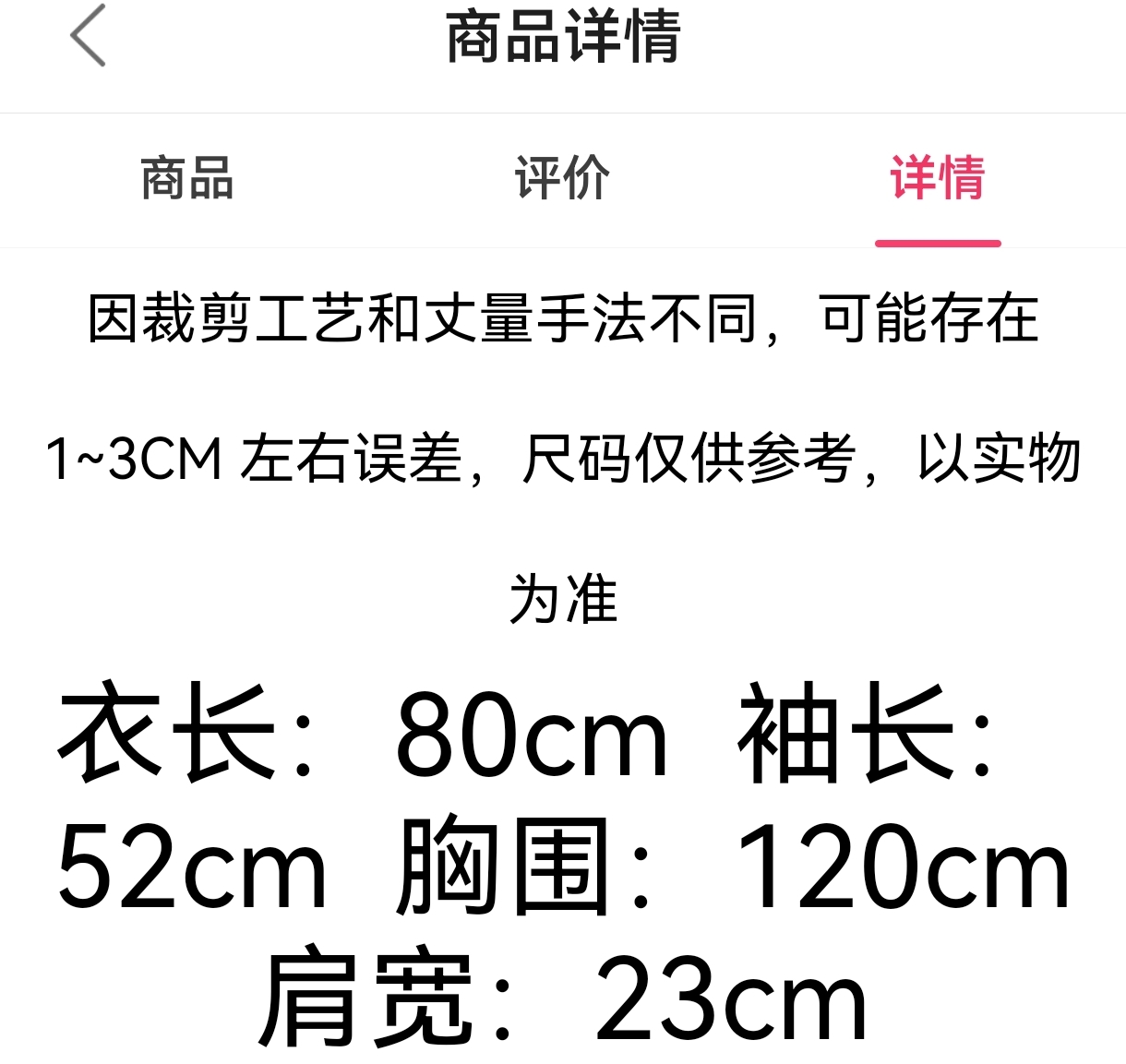Open the 评价 tab
Viewport: 1126px width, 1064px height.
pyautogui.click(x=562, y=178)
